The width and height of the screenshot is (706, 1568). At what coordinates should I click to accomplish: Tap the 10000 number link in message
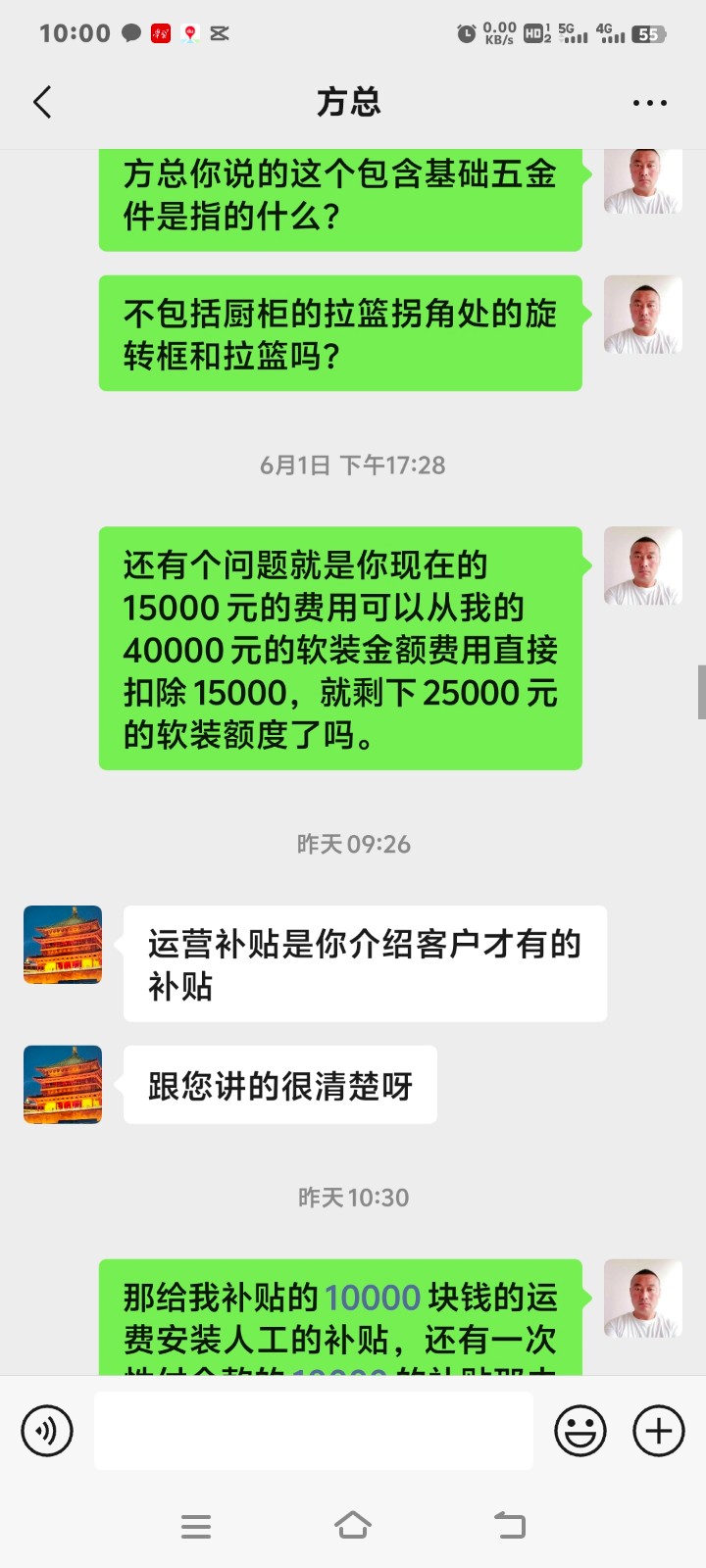(x=372, y=1298)
